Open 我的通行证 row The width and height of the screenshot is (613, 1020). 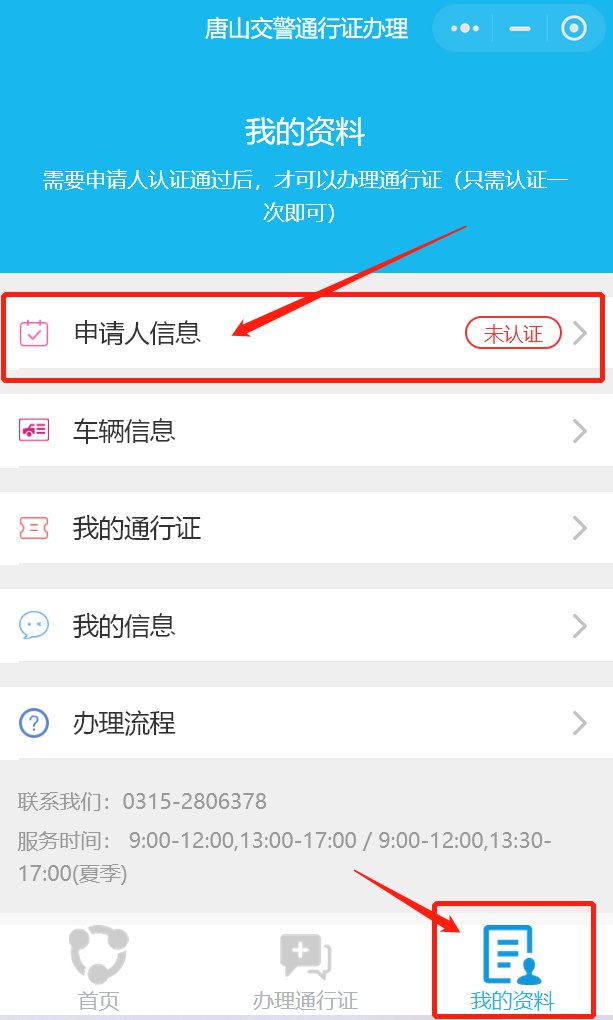300,528
